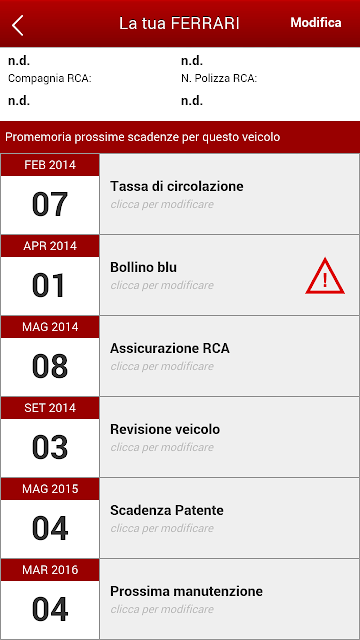Go back using the header arrow
360x640 pixels.
18,24
